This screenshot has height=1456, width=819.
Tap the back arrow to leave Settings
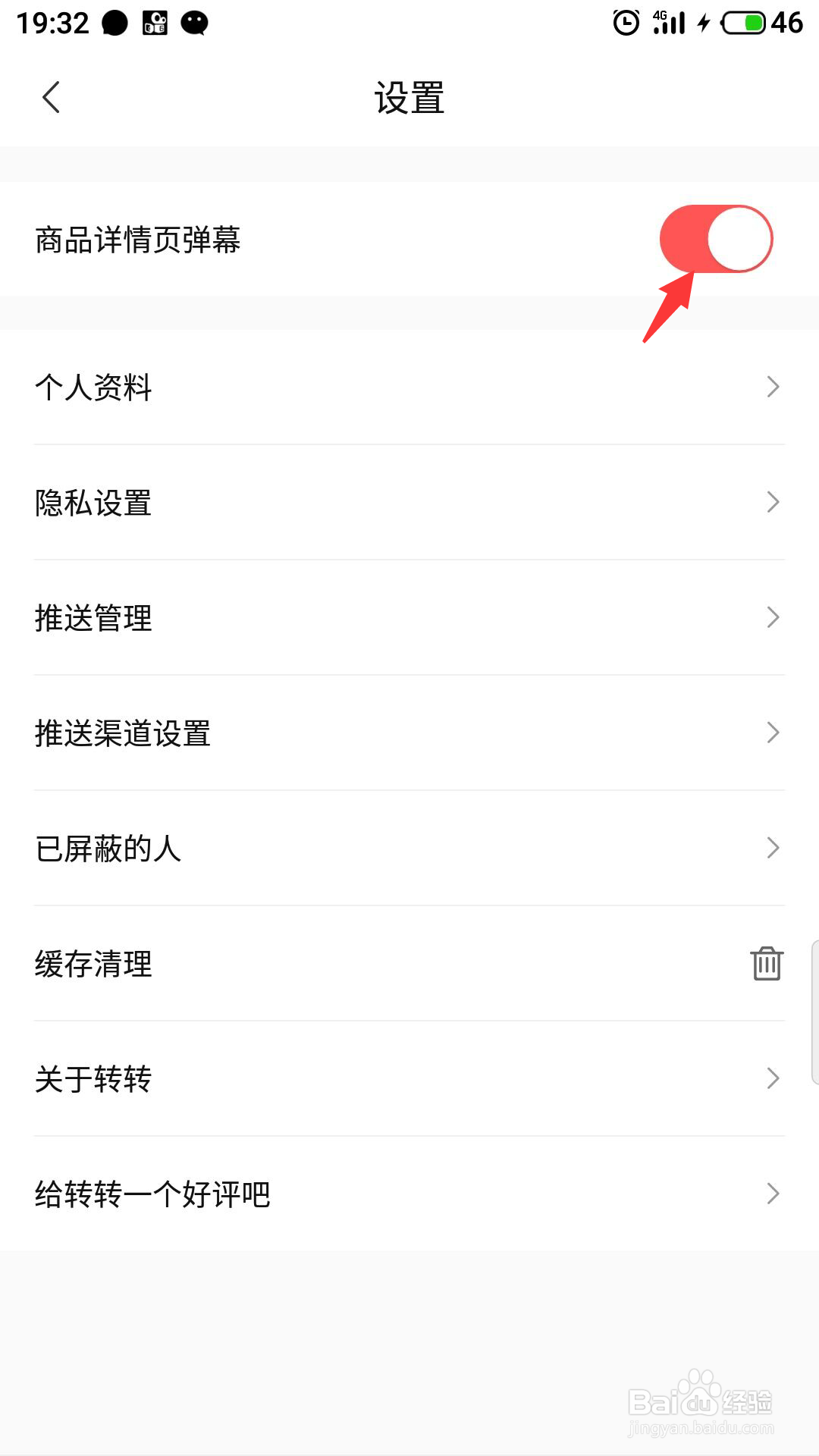point(51,97)
